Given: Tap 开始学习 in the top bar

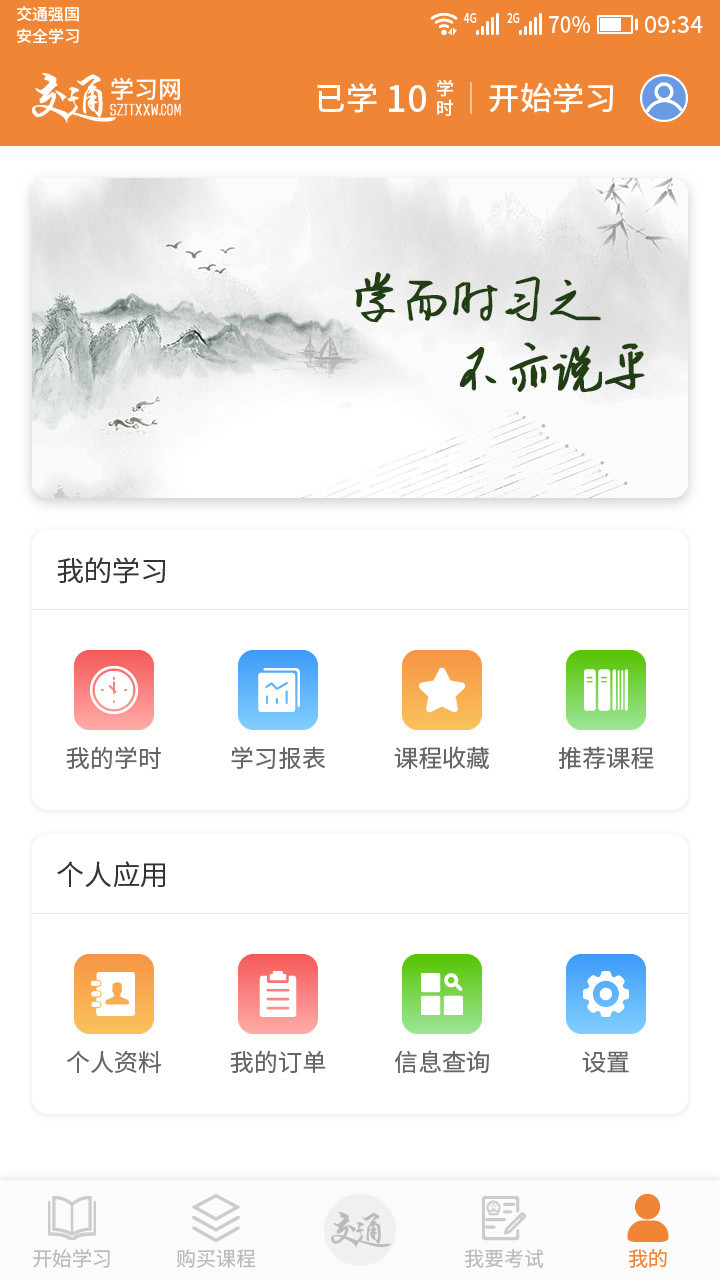Looking at the screenshot, I should (549, 100).
